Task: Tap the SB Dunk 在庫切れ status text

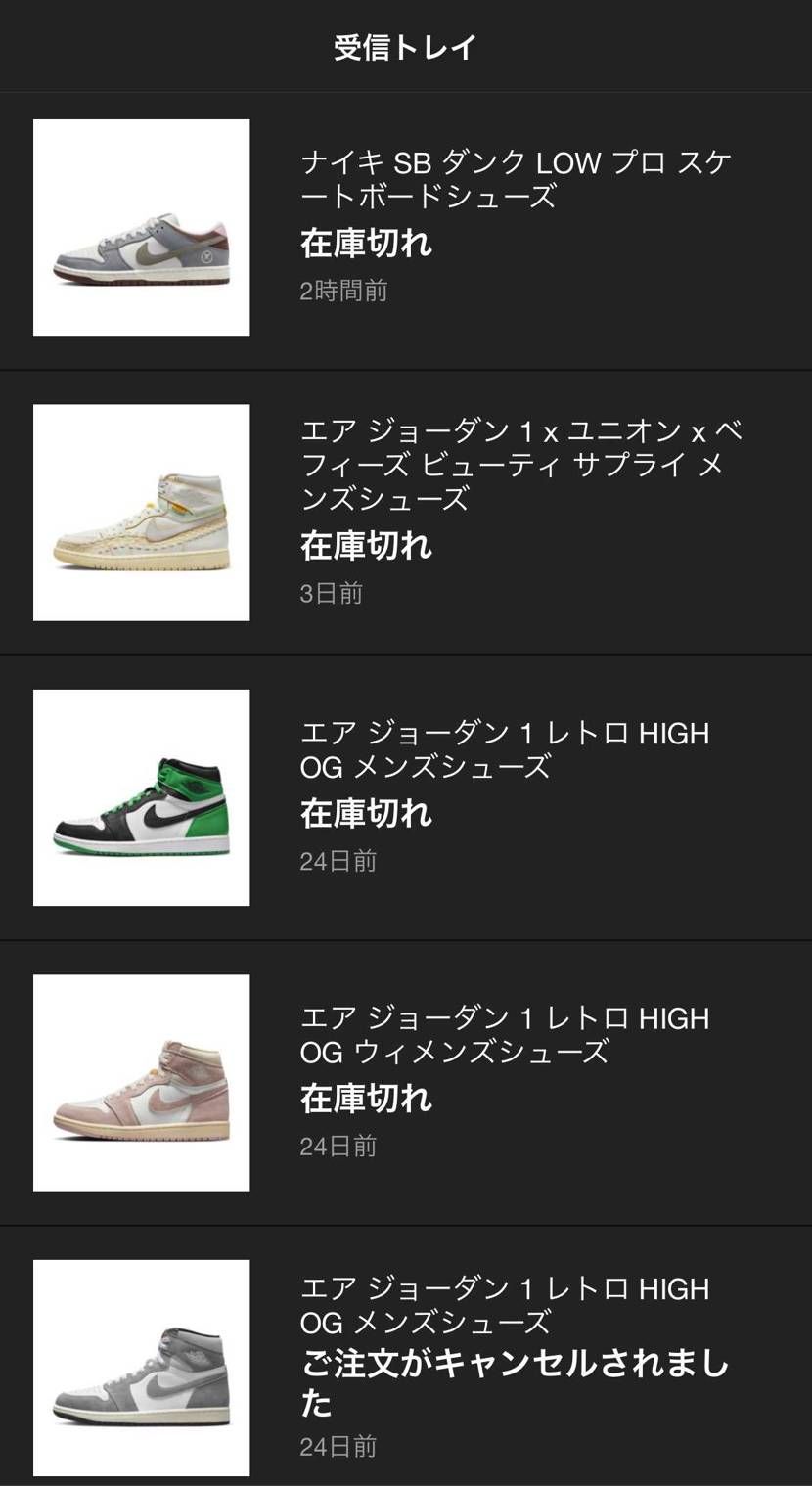Action: point(366,242)
